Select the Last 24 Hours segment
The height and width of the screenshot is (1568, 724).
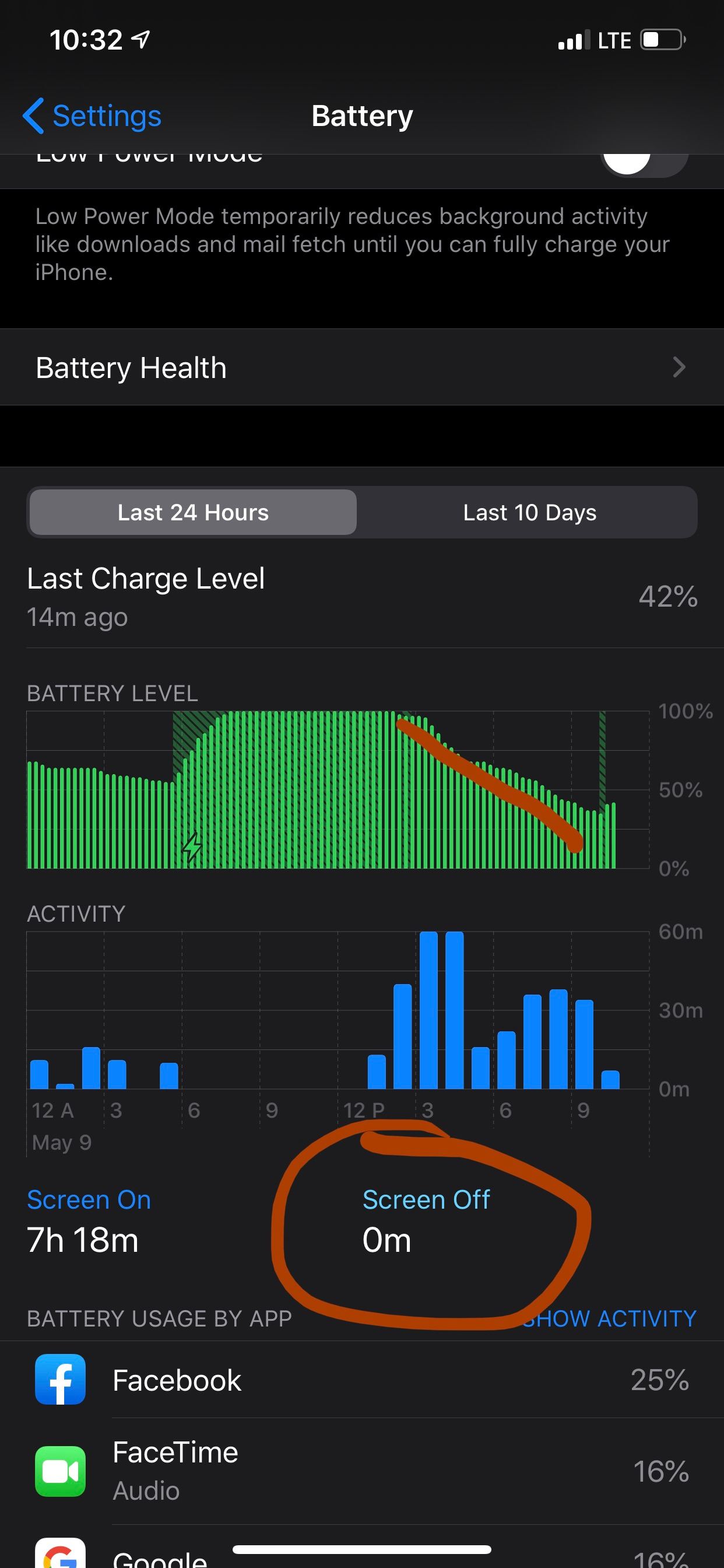click(193, 513)
